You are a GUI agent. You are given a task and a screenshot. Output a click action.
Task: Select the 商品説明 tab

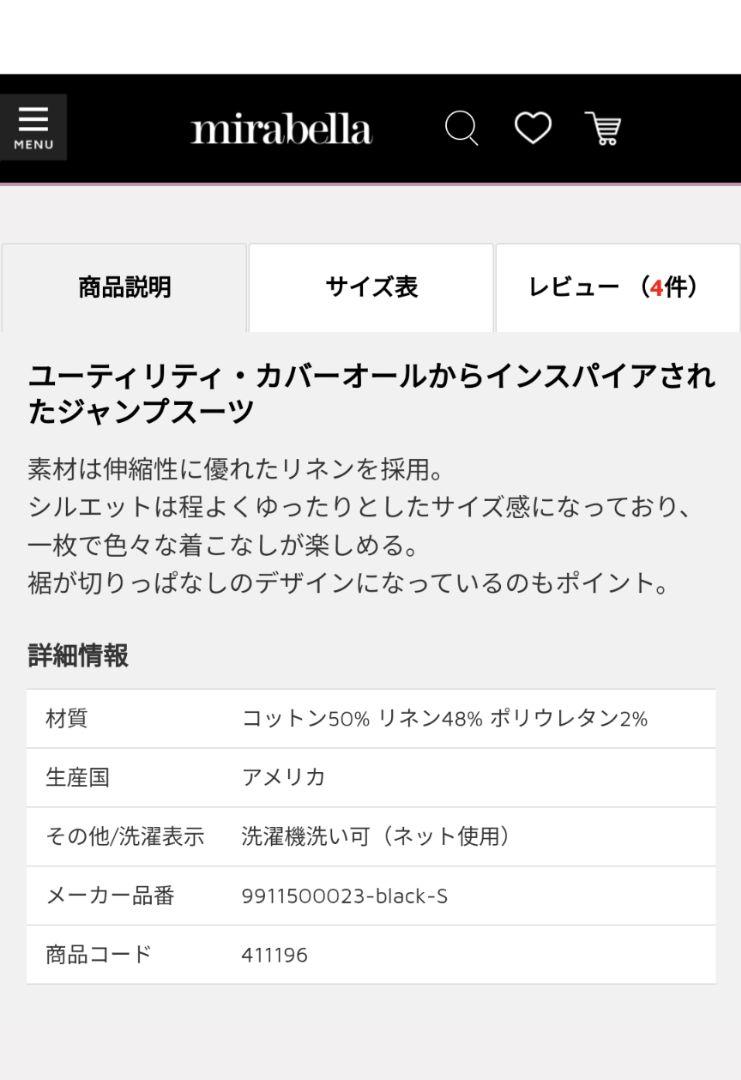124,288
